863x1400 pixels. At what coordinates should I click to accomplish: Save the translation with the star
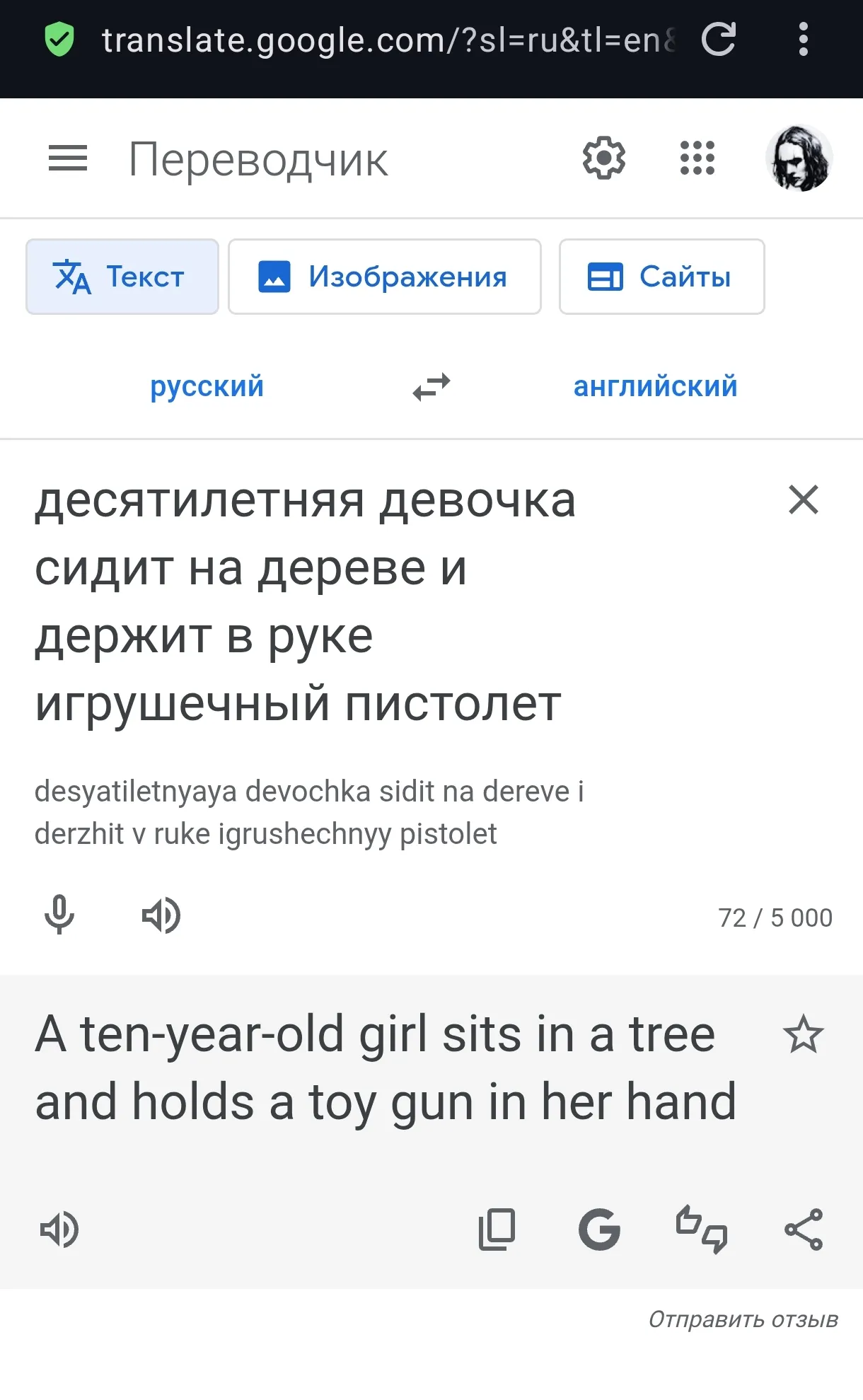(x=803, y=1034)
